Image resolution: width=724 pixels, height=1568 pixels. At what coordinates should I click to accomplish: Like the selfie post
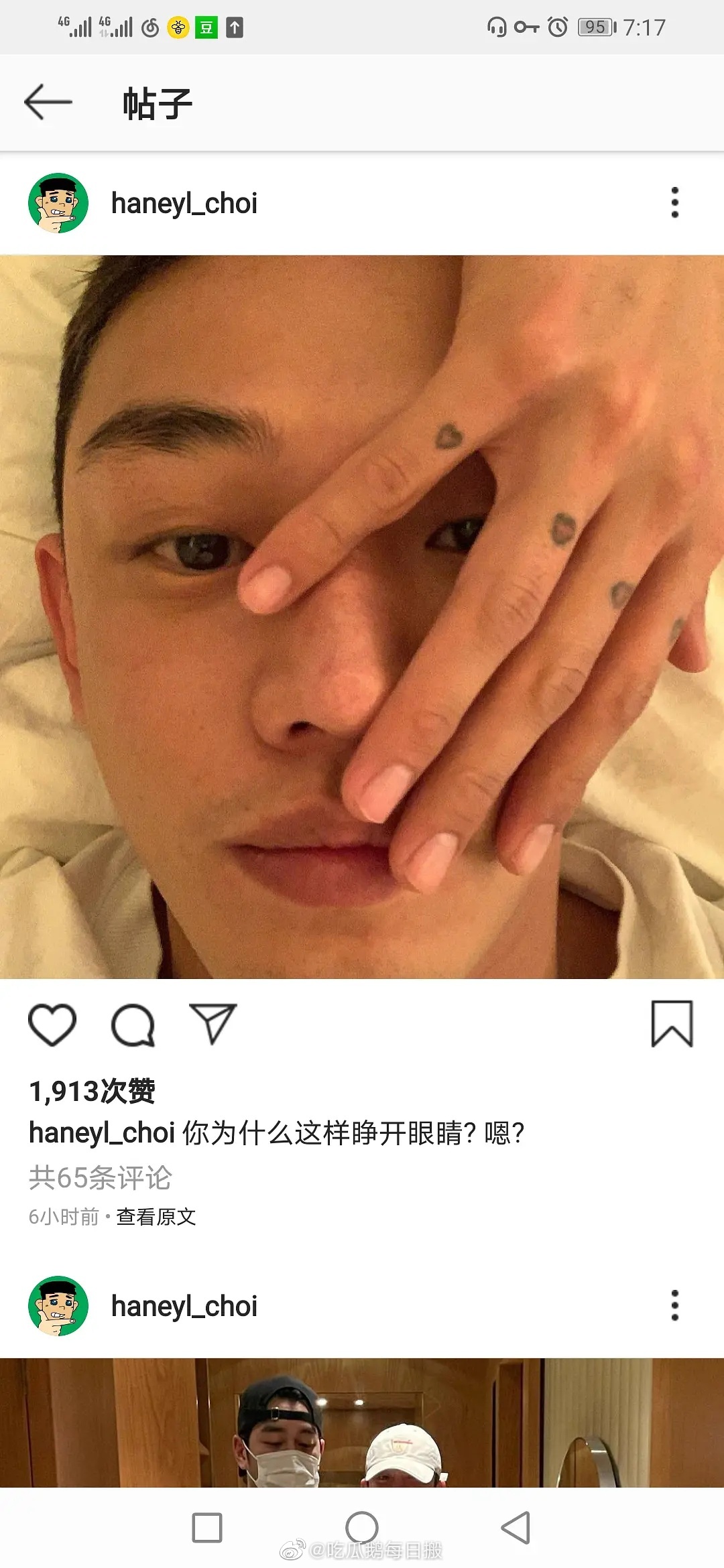pyautogui.click(x=52, y=1025)
